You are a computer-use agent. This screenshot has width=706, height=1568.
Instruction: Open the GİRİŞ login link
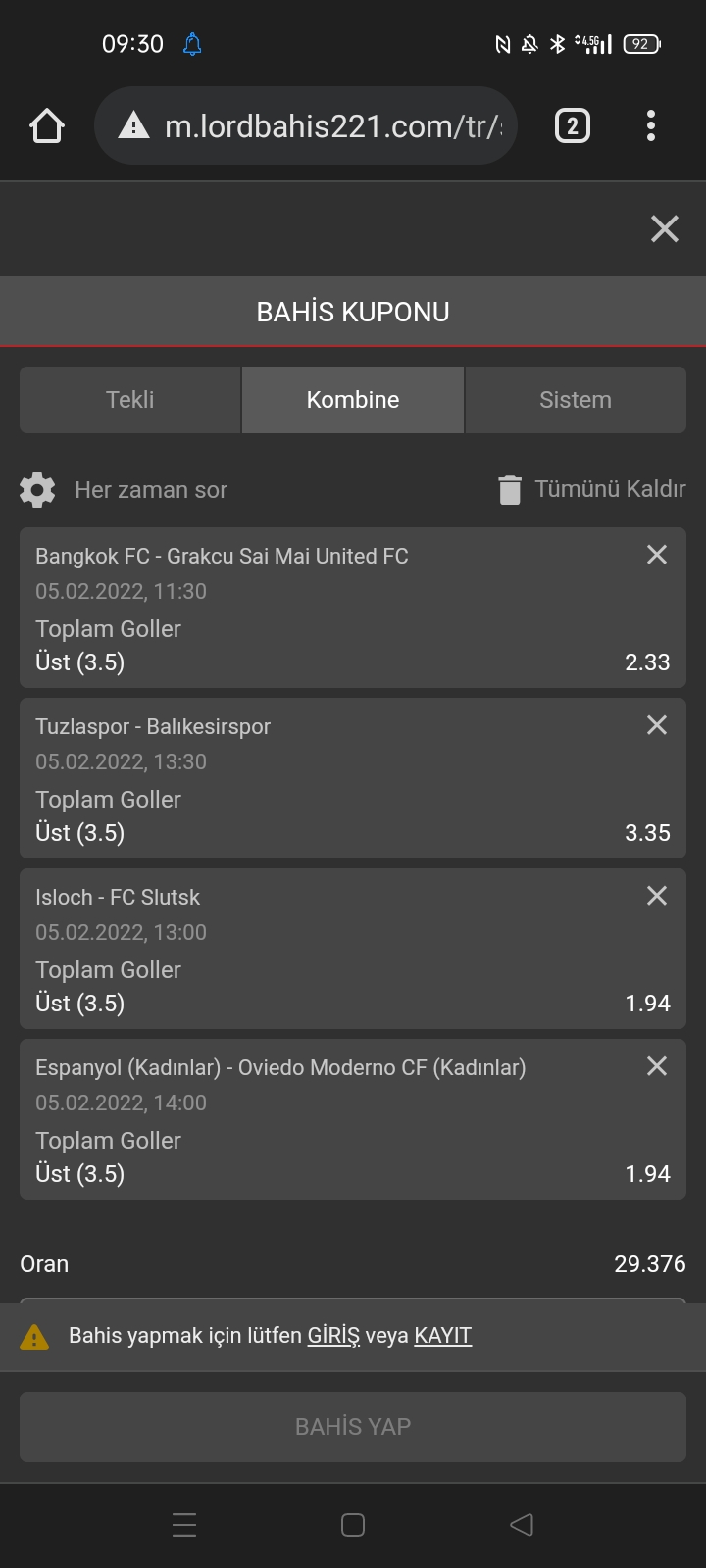333,1336
